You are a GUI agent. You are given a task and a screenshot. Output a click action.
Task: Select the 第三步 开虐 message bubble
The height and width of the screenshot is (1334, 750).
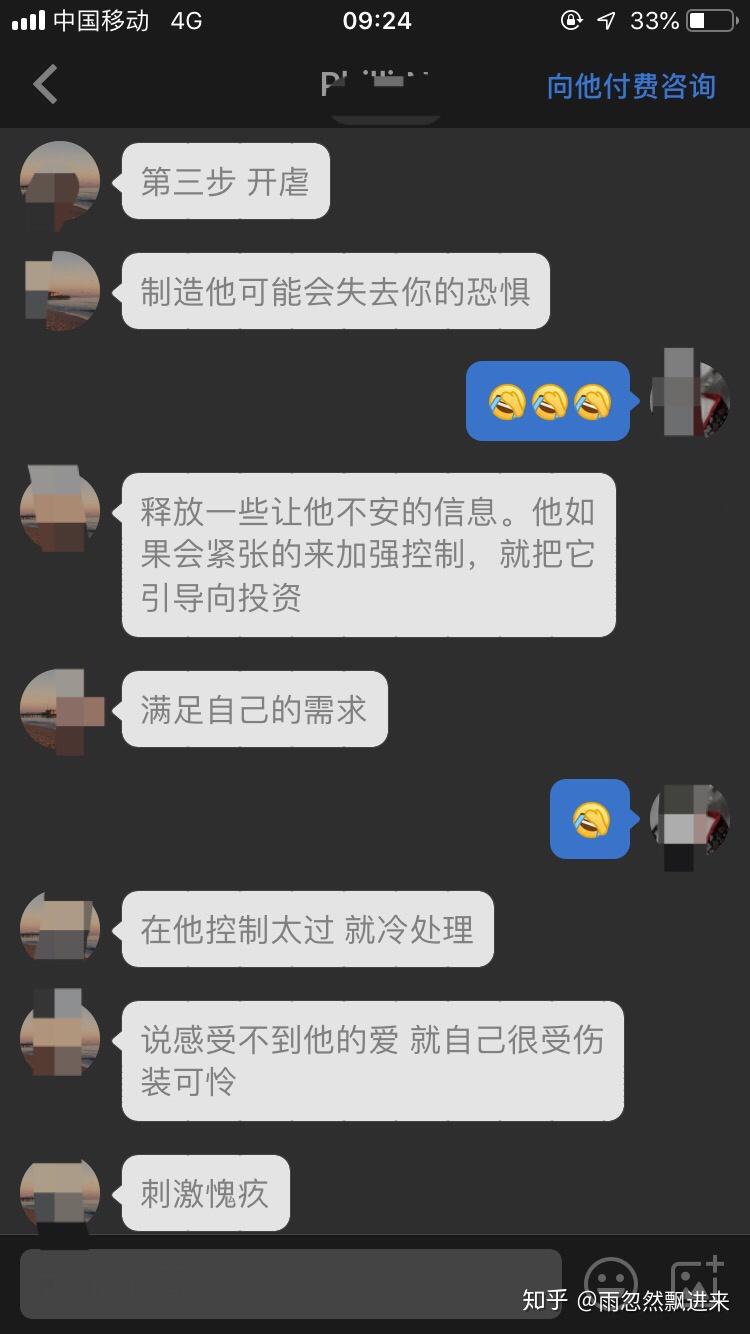click(225, 181)
